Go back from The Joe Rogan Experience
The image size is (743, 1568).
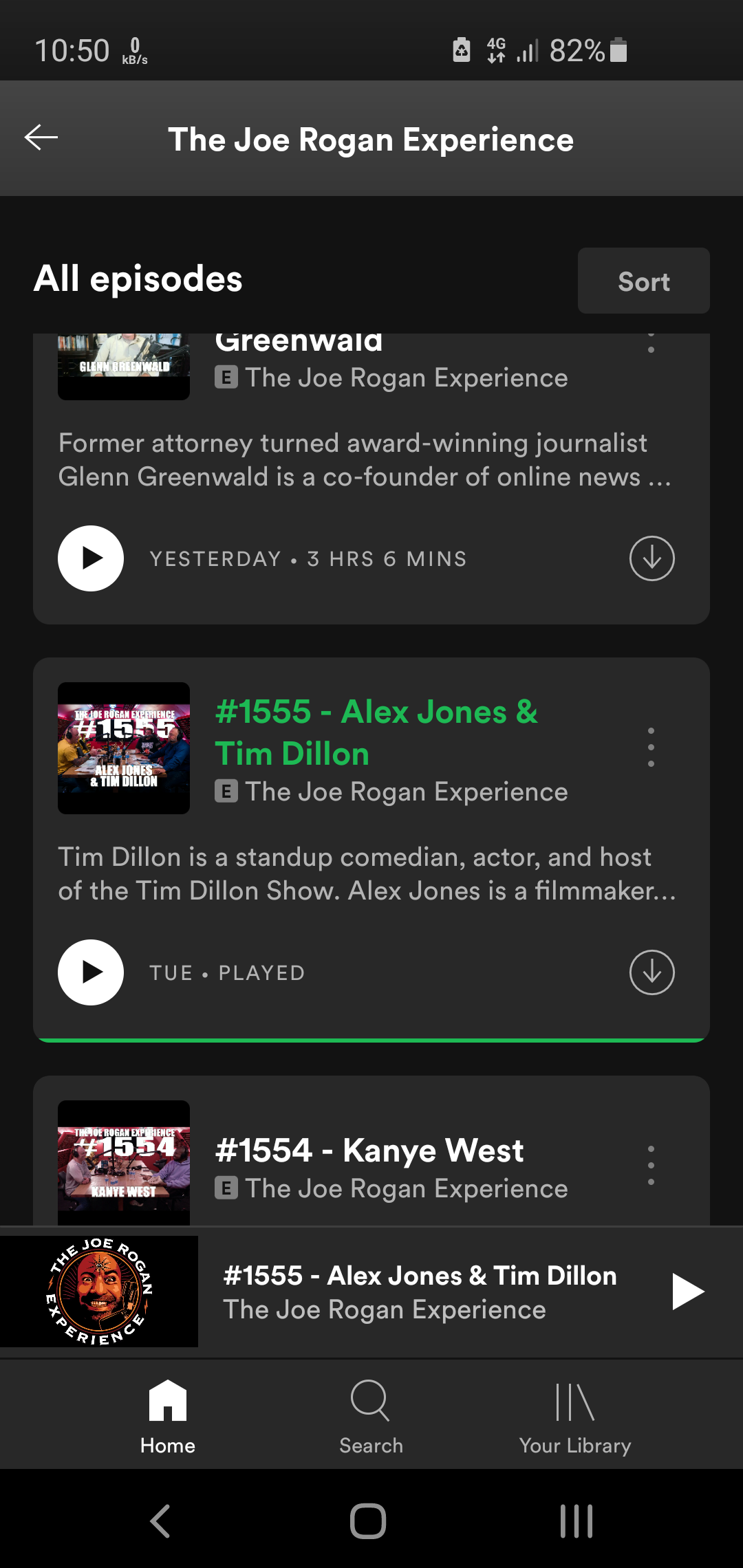41,138
